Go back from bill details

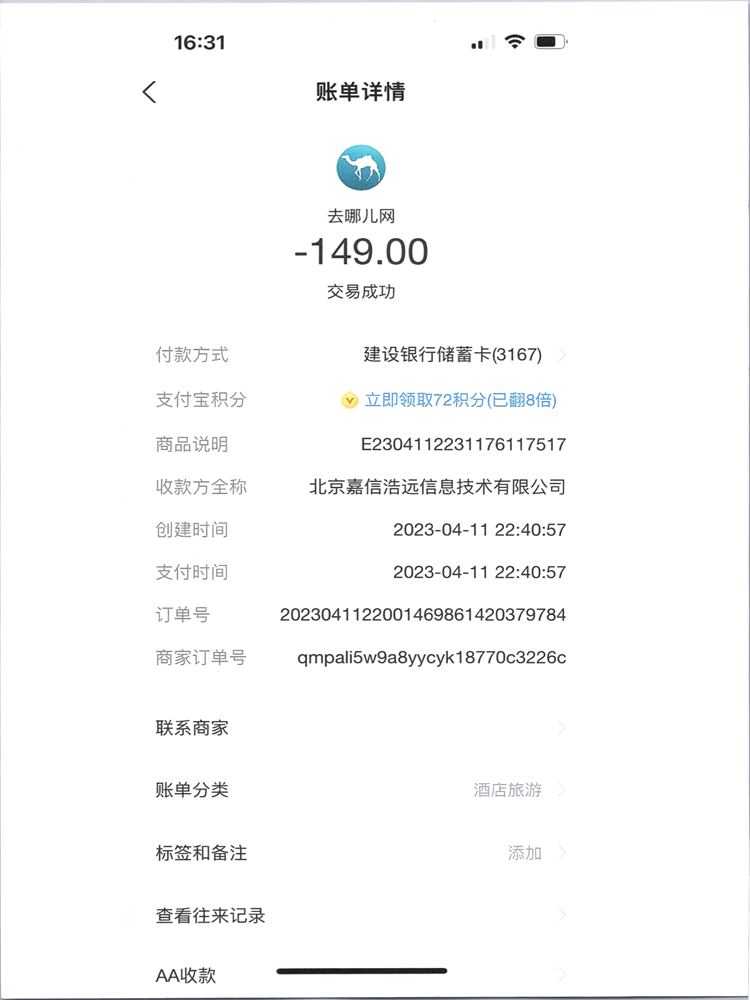150,92
